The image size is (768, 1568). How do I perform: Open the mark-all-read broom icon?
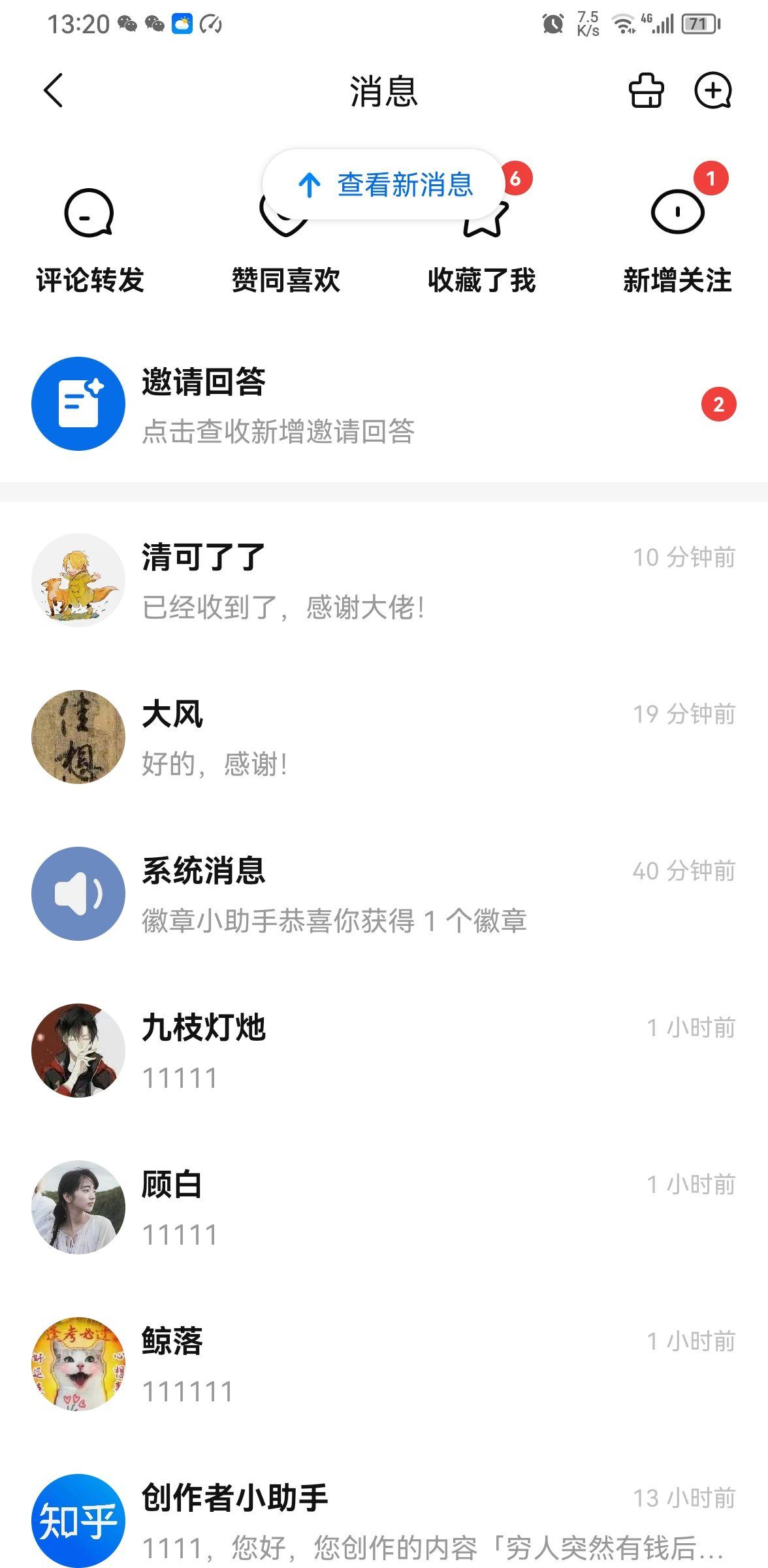pyautogui.click(x=646, y=90)
